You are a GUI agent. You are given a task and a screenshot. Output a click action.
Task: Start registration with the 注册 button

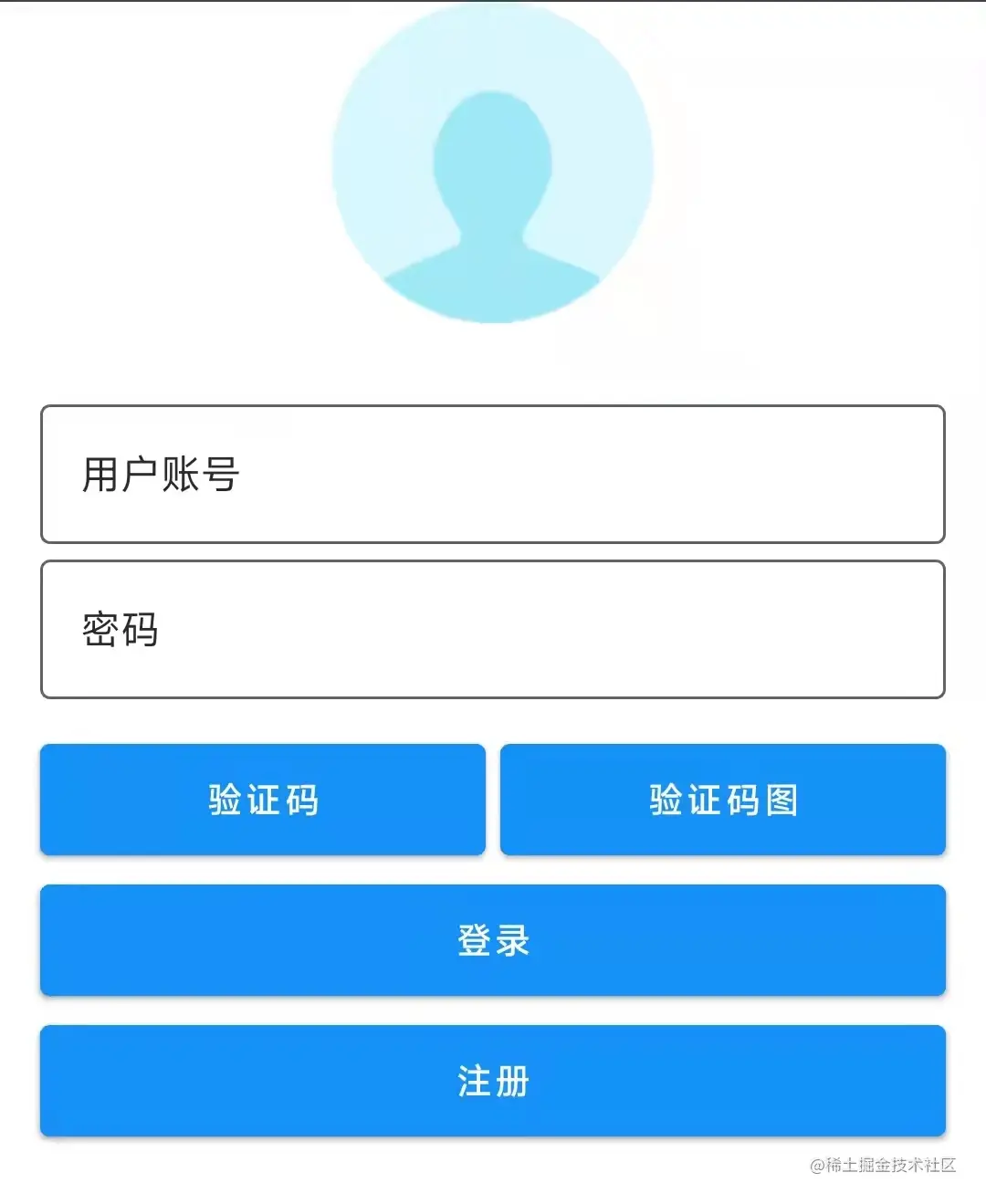[493, 1080]
